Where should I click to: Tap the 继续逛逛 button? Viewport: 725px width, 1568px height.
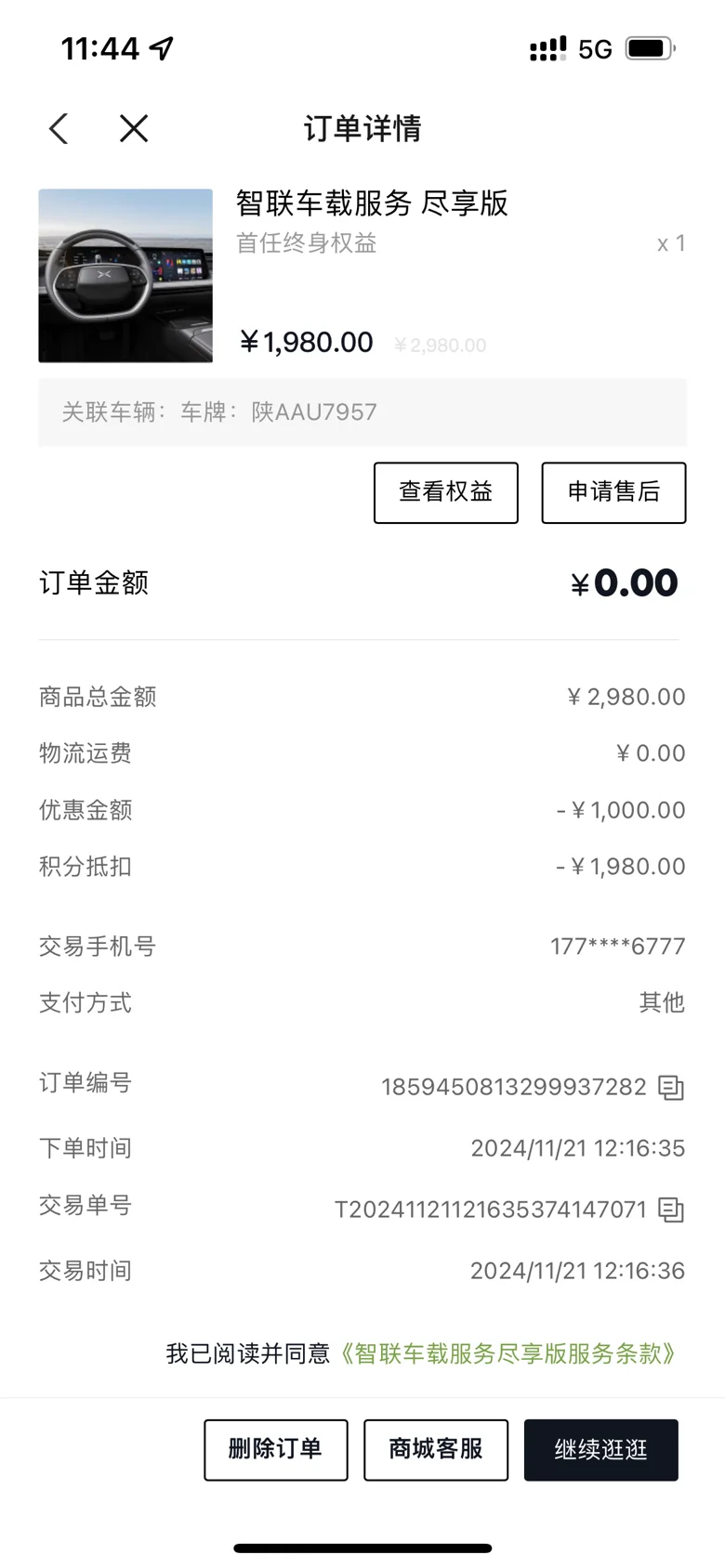pos(601,1449)
